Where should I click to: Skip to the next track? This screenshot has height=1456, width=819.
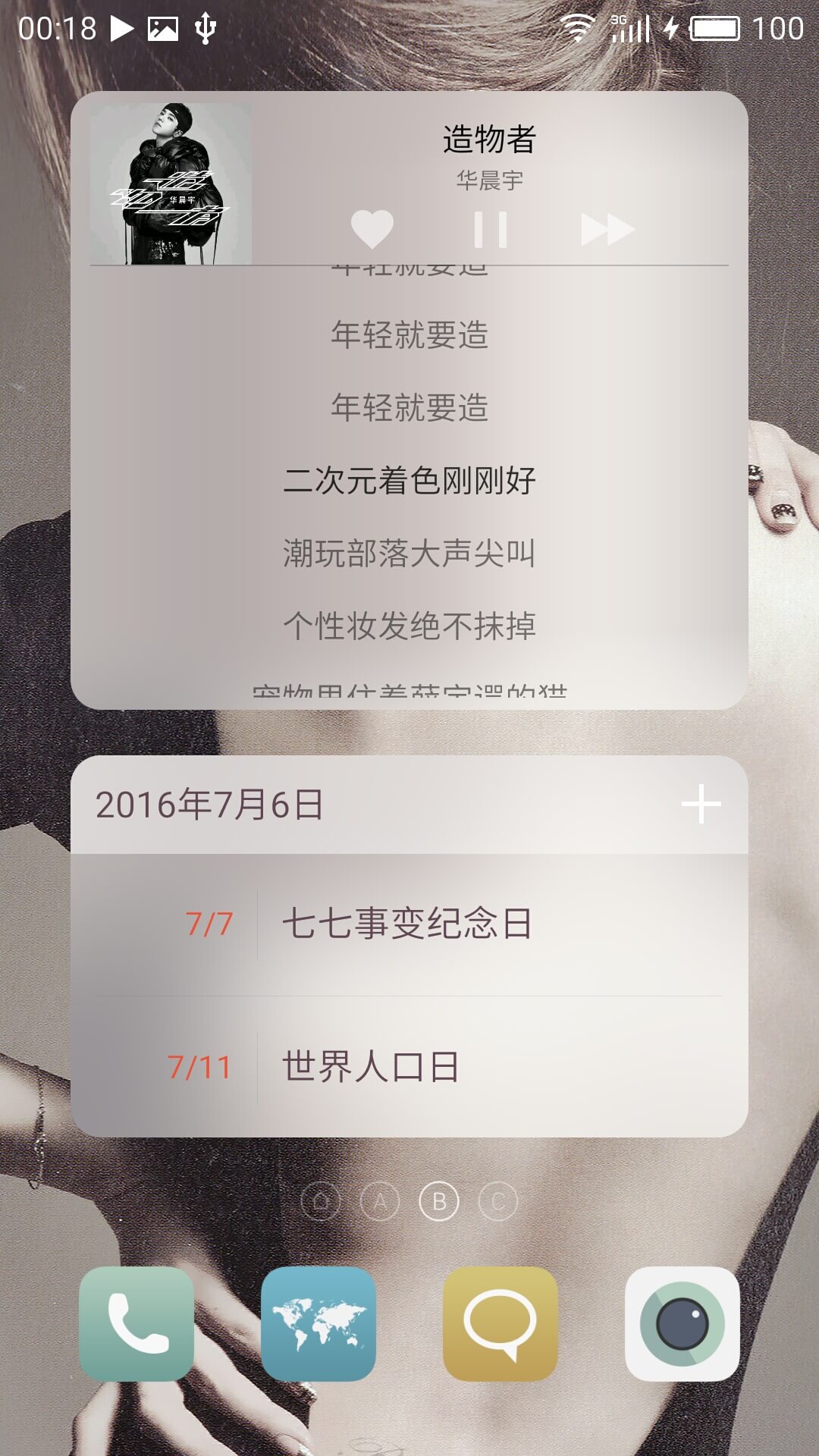pyautogui.click(x=607, y=229)
